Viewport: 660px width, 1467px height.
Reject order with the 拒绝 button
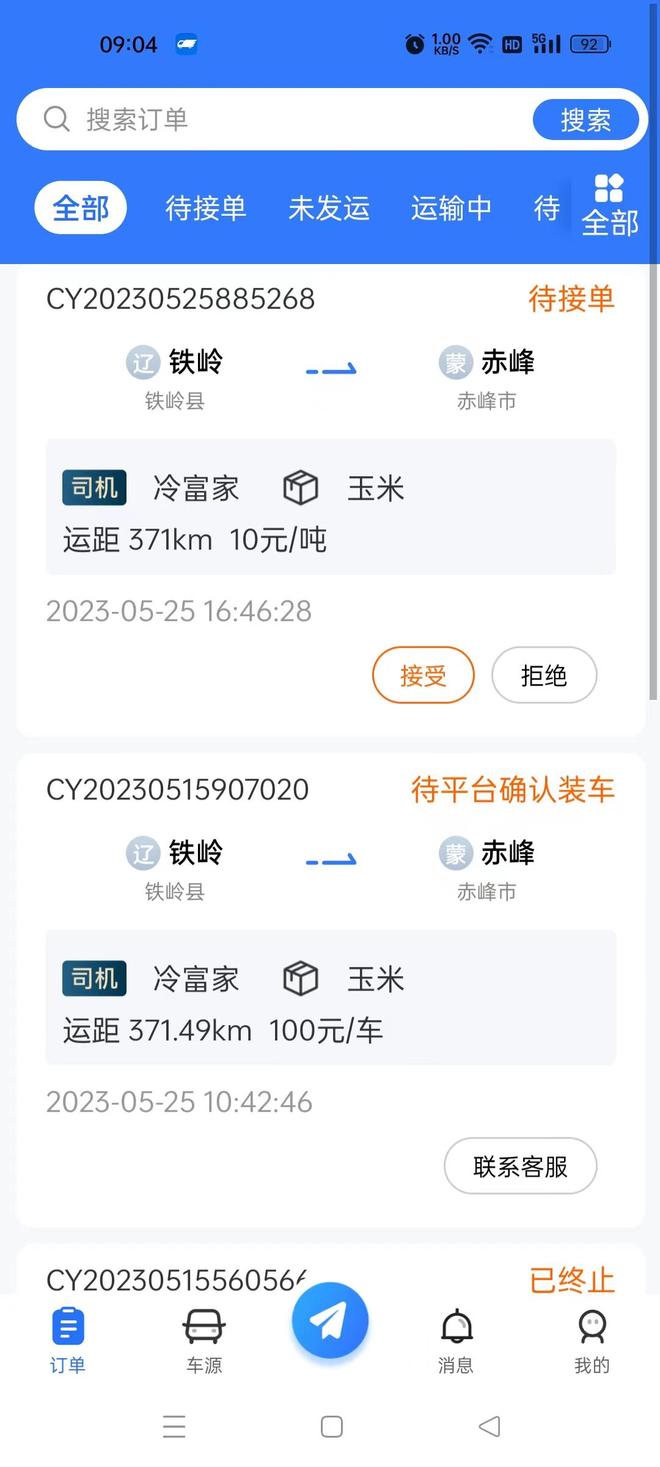point(544,676)
